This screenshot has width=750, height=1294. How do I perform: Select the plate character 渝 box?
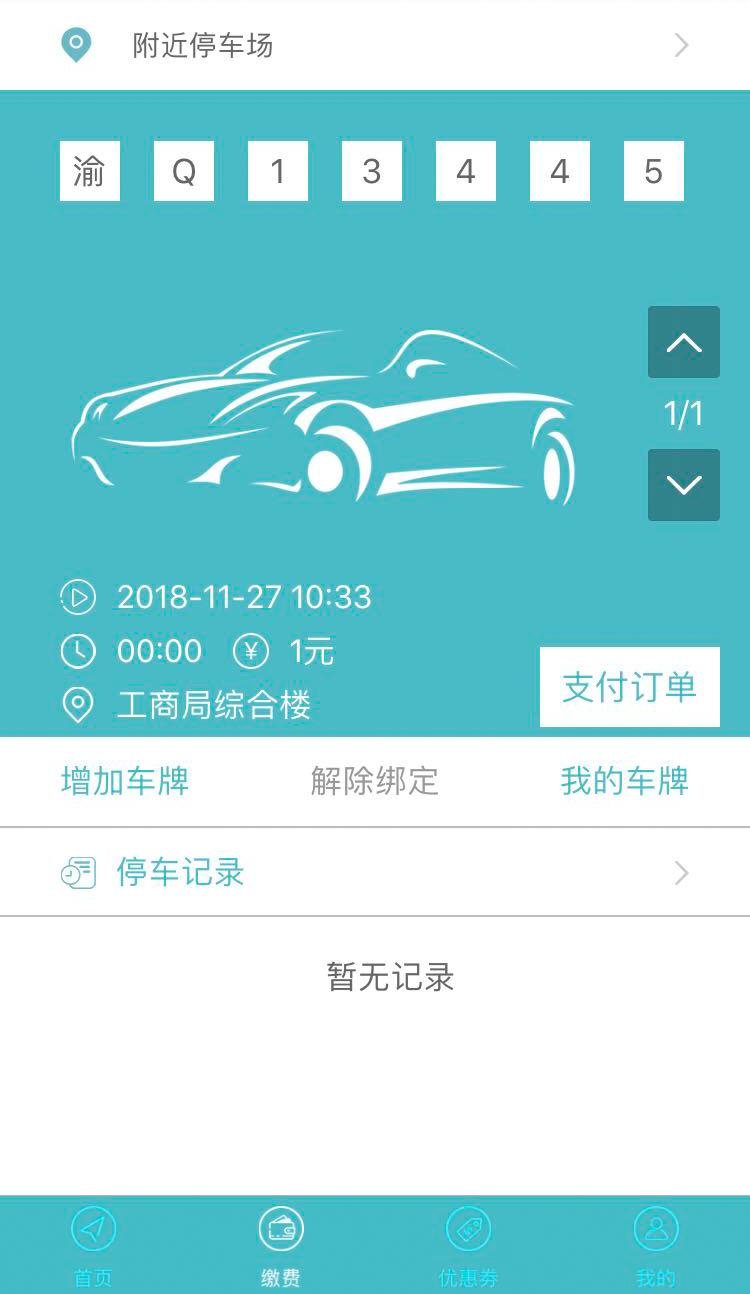(89, 171)
